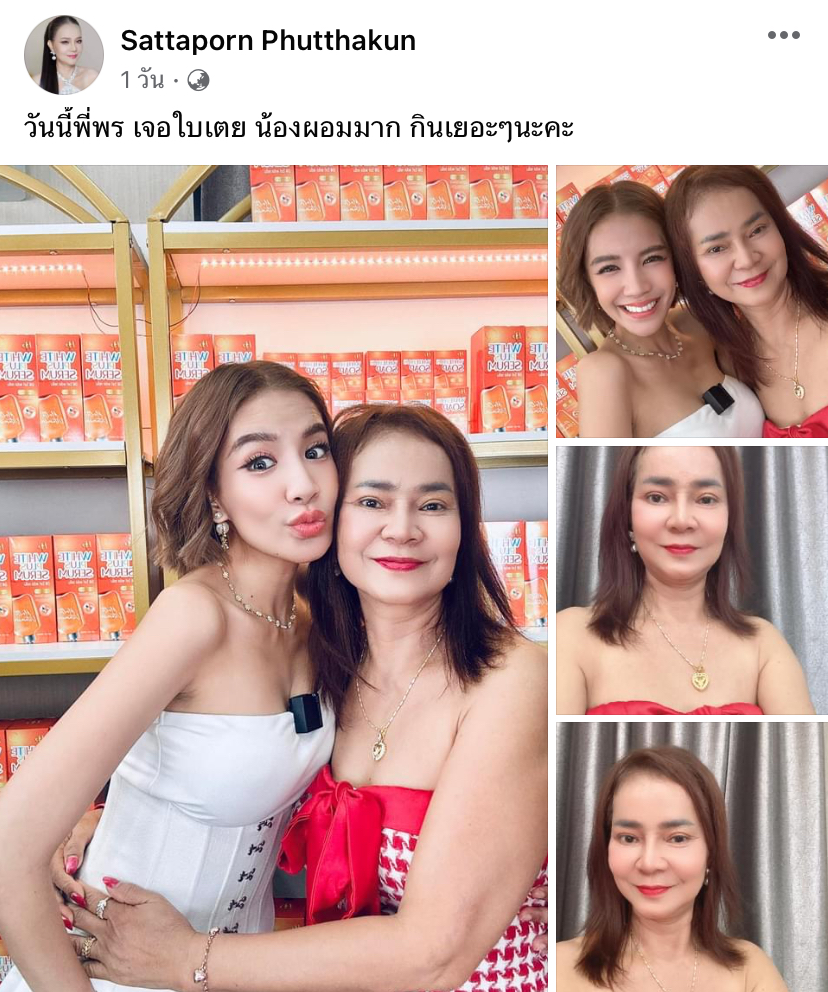Open Sattaporn Phutthakun's profile picture
The width and height of the screenshot is (828, 992).
tap(63, 55)
